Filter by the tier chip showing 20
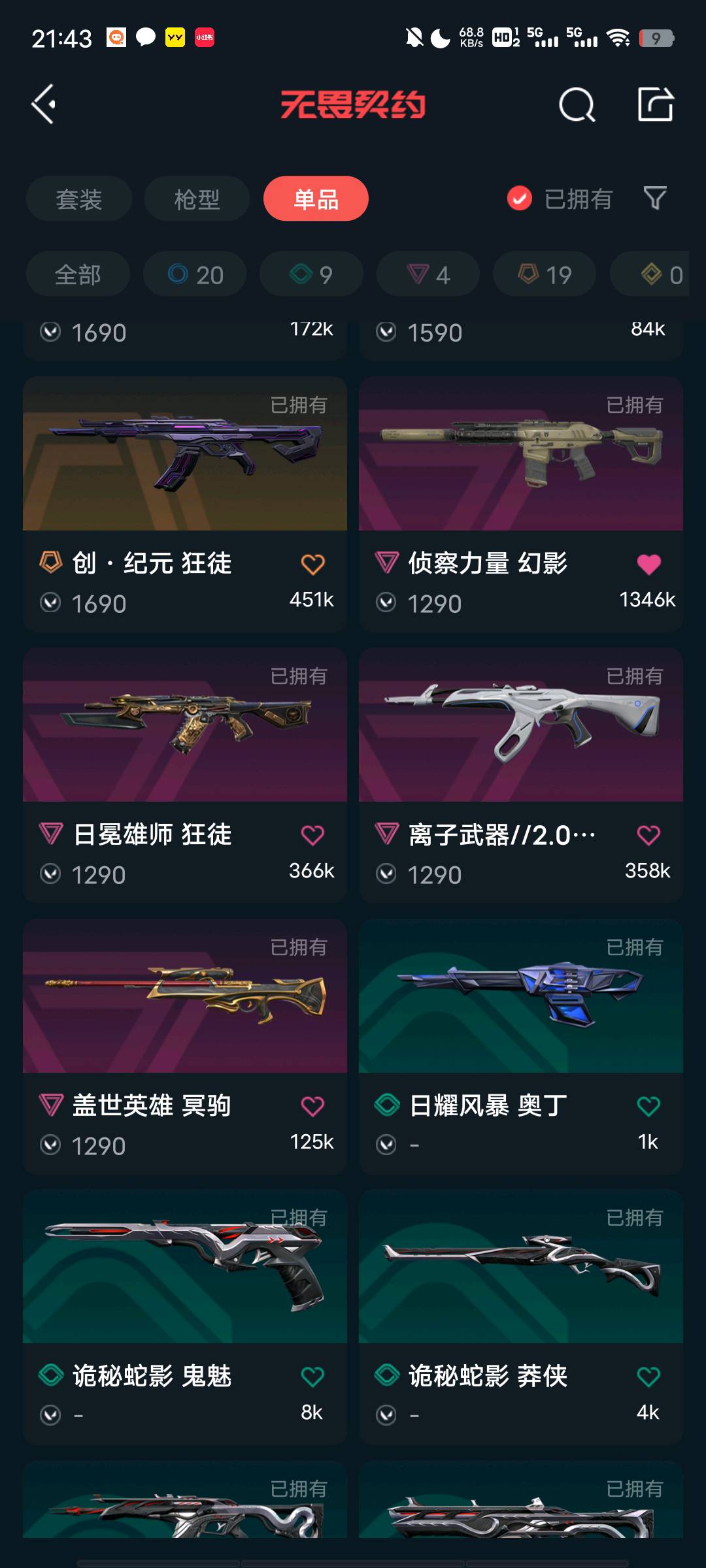 [x=195, y=274]
